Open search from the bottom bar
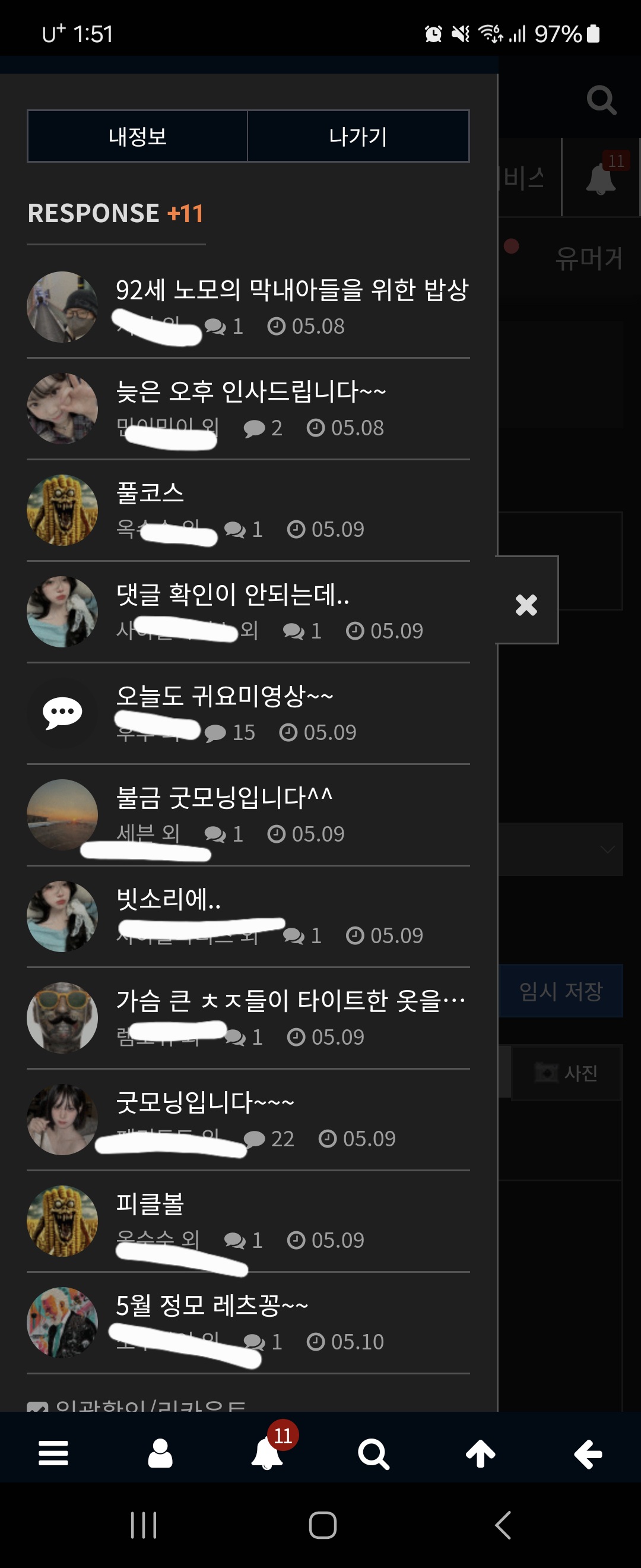Image resolution: width=641 pixels, height=1568 pixels. 373,1453
